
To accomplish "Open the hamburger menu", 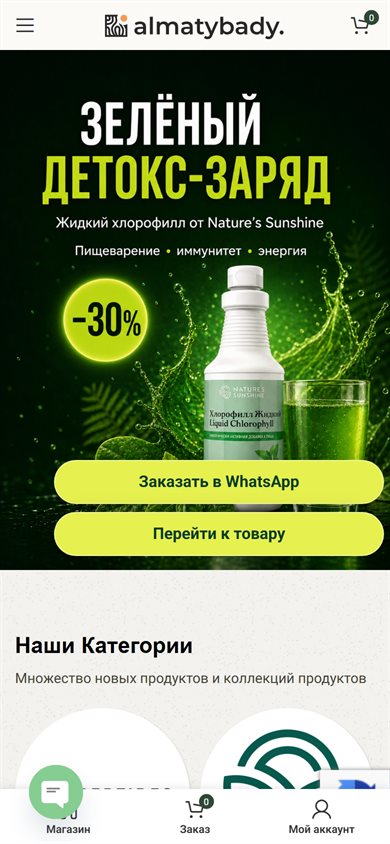I will point(25,25).
